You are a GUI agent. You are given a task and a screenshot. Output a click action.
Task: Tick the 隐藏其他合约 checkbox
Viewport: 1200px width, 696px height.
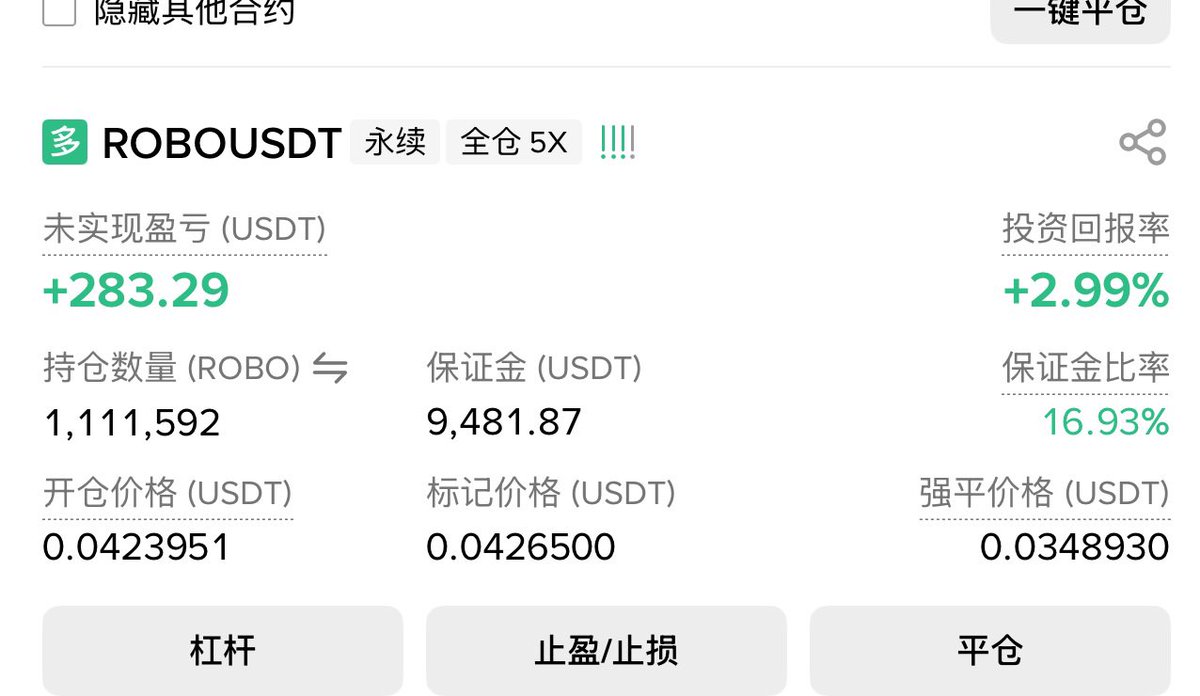click(x=59, y=12)
